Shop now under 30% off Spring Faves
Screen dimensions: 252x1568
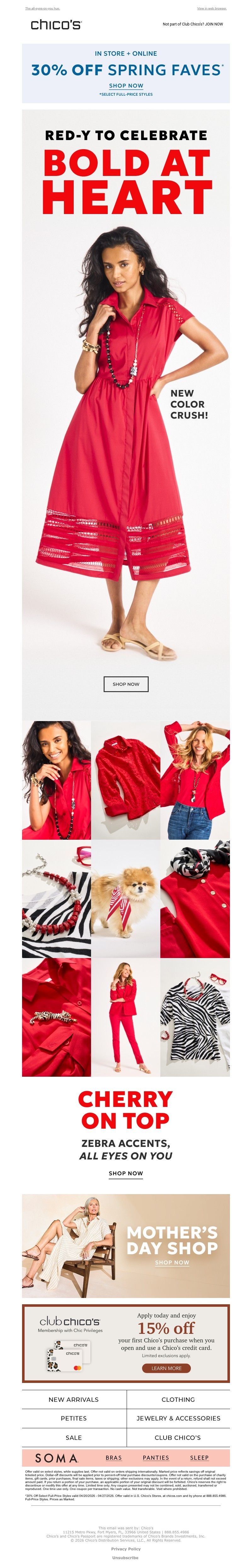(126, 86)
